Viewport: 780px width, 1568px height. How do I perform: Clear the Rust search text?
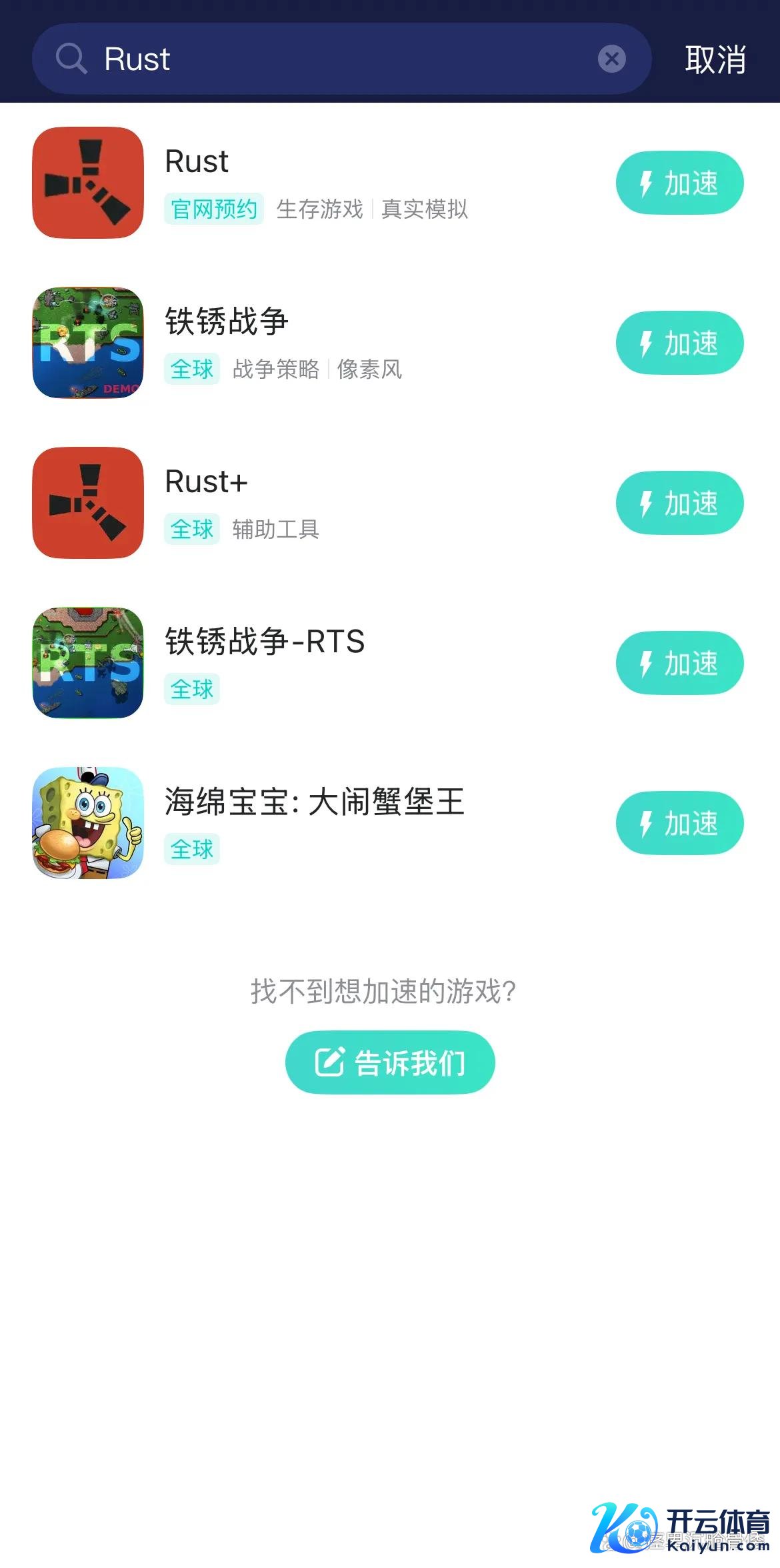coord(611,59)
